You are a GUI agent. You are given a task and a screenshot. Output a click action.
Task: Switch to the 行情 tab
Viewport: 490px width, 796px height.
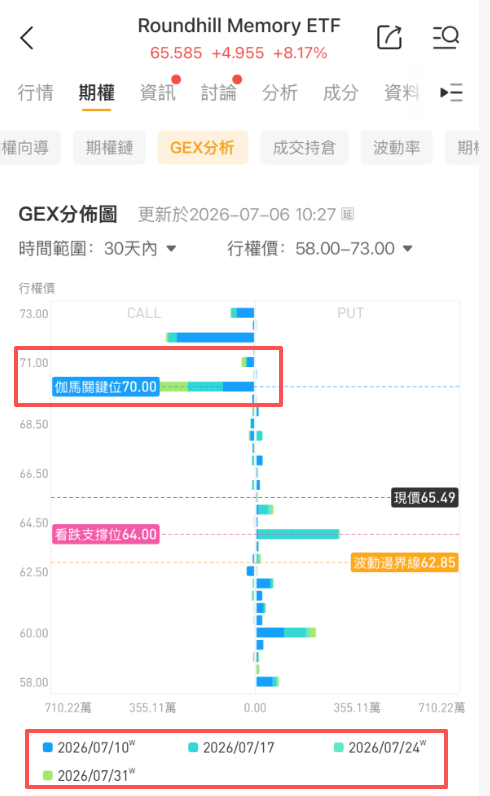coord(36,93)
